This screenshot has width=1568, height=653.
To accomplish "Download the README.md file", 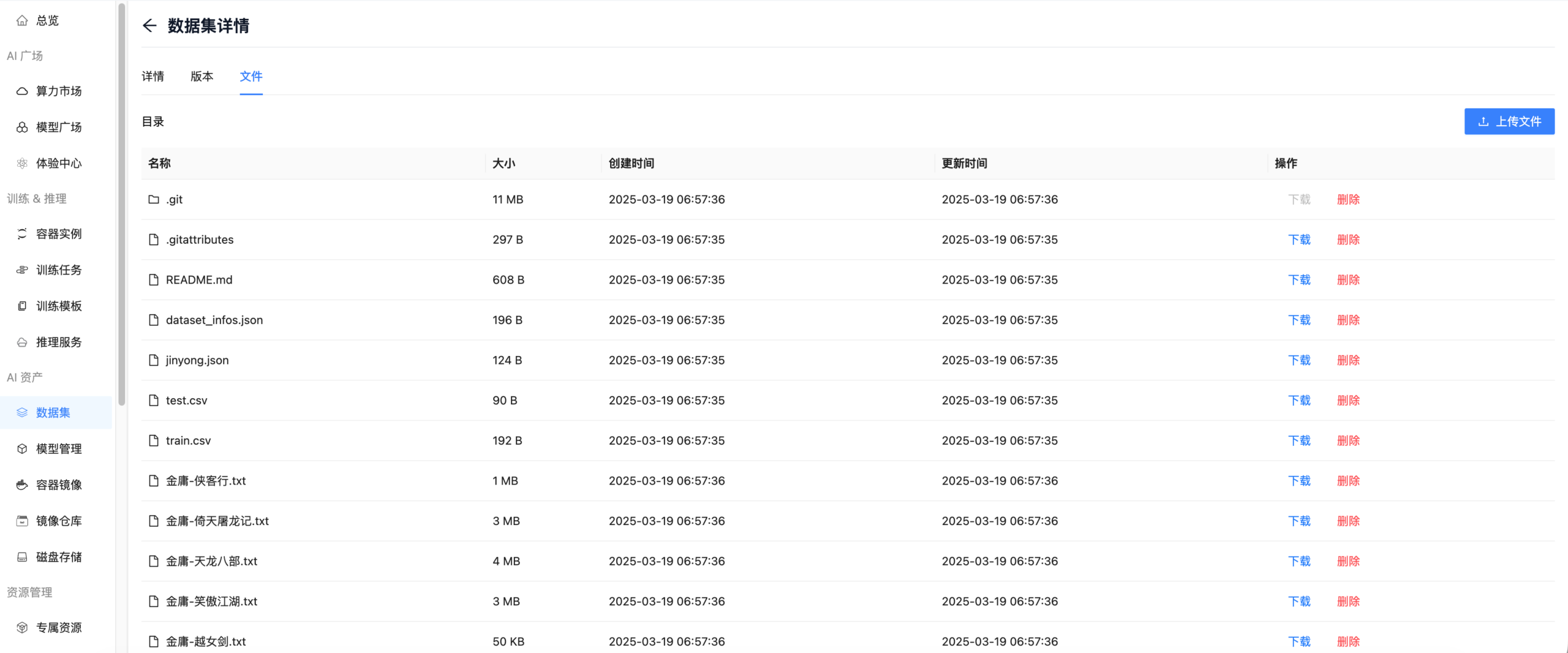I will (1298, 280).
